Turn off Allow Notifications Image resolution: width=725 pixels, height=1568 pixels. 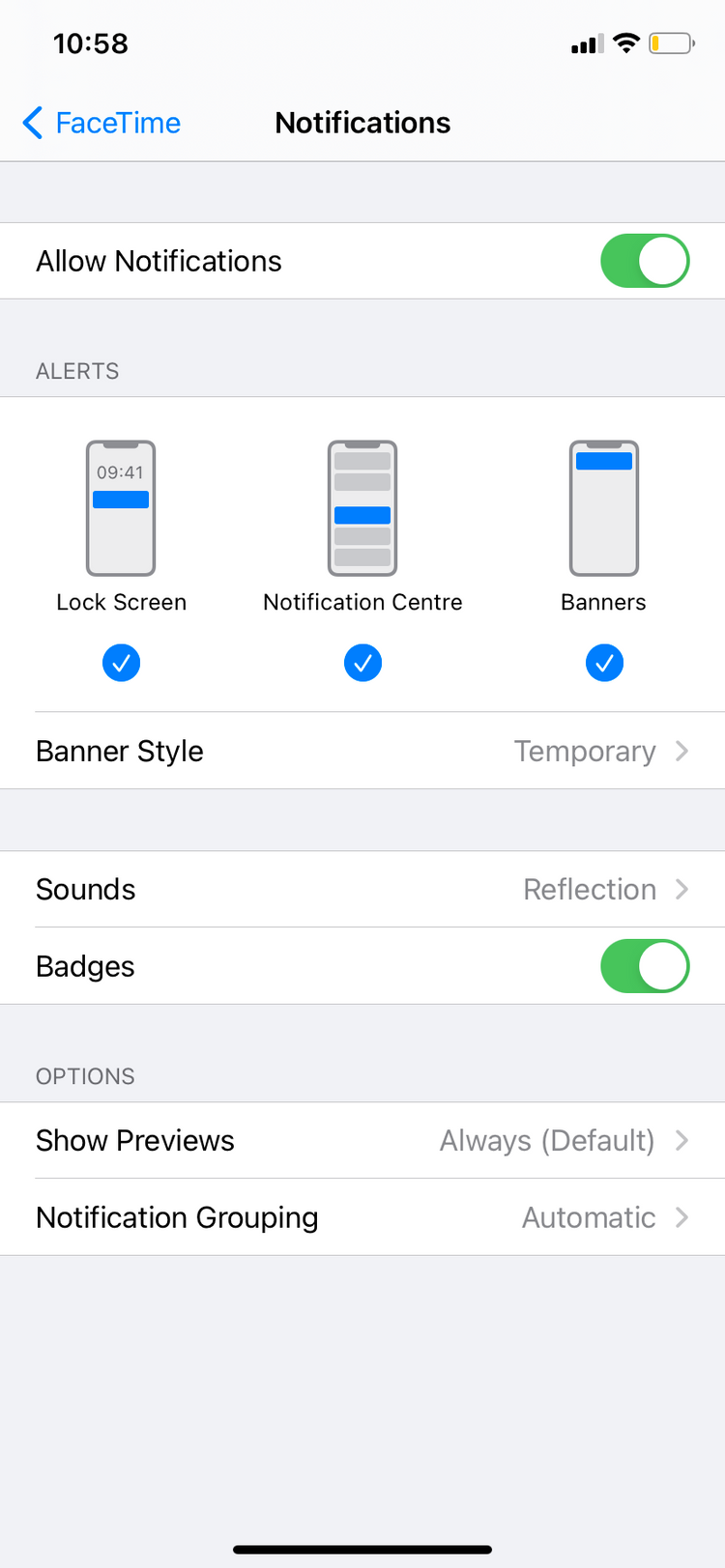[644, 261]
